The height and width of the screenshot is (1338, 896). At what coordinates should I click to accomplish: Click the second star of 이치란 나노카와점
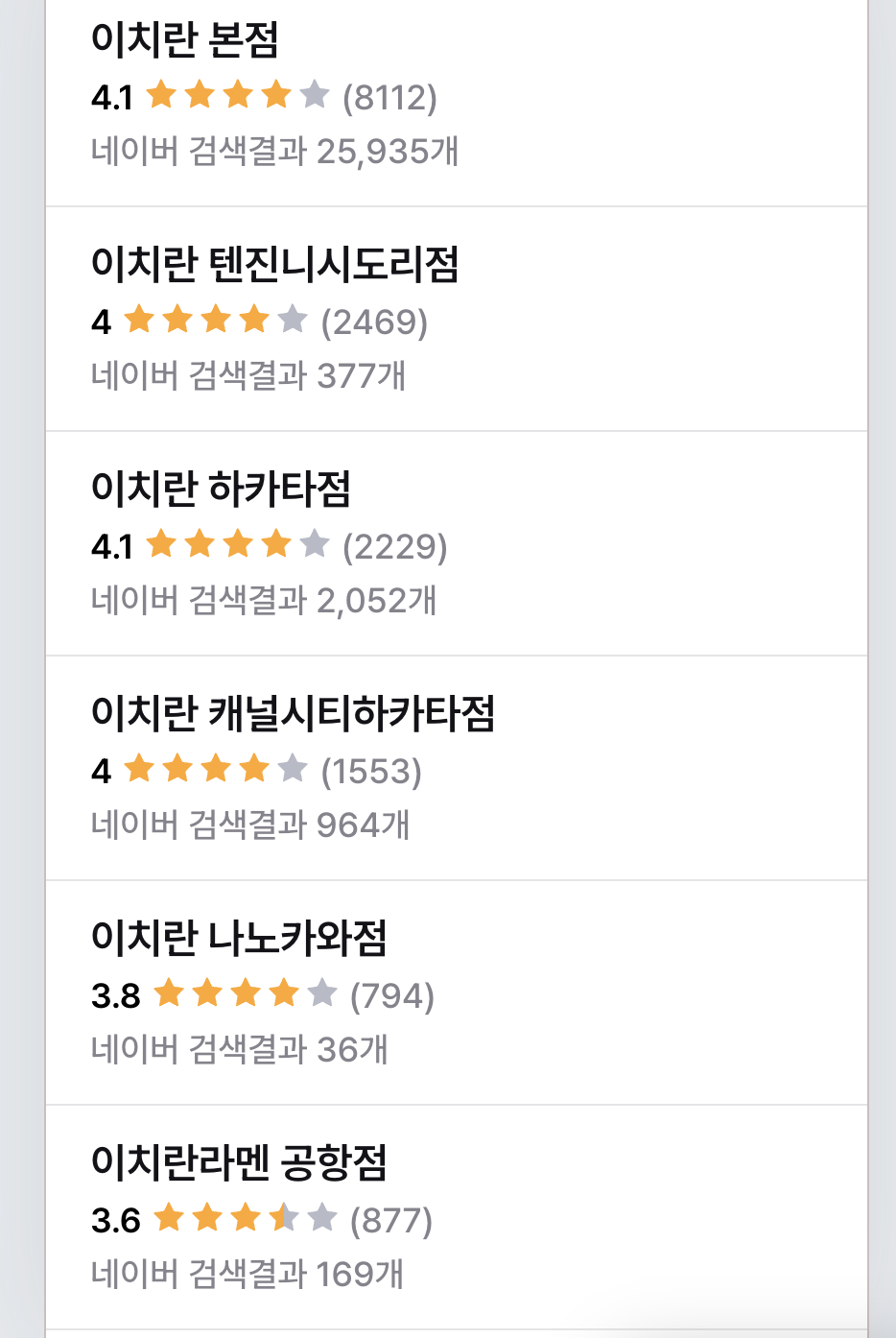pyautogui.click(x=206, y=996)
